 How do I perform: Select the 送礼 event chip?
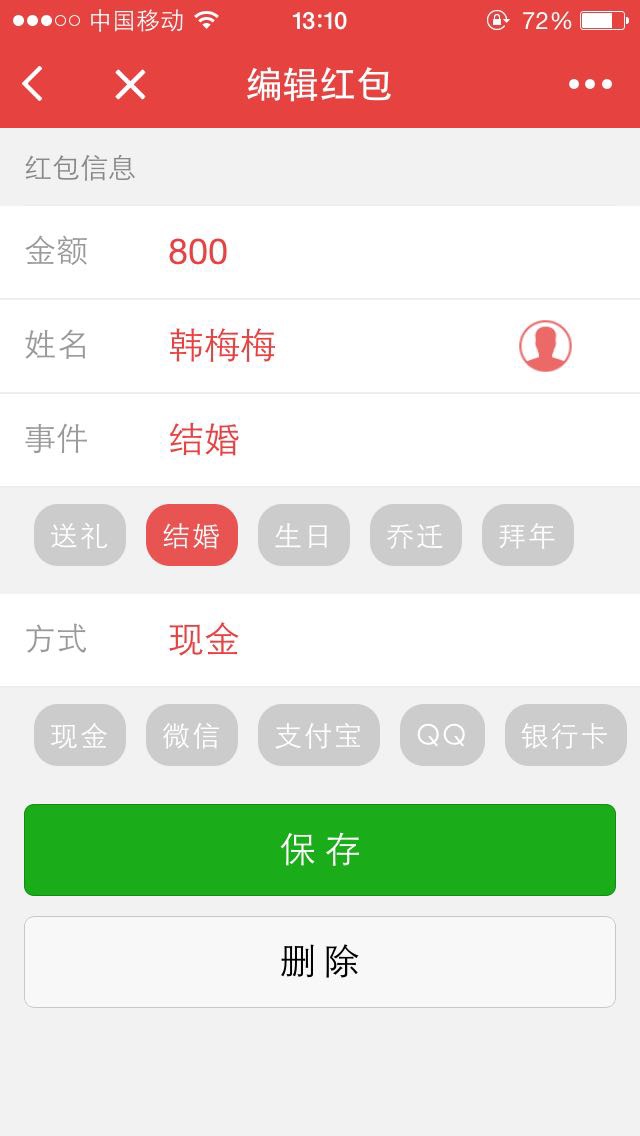(80, 536)
